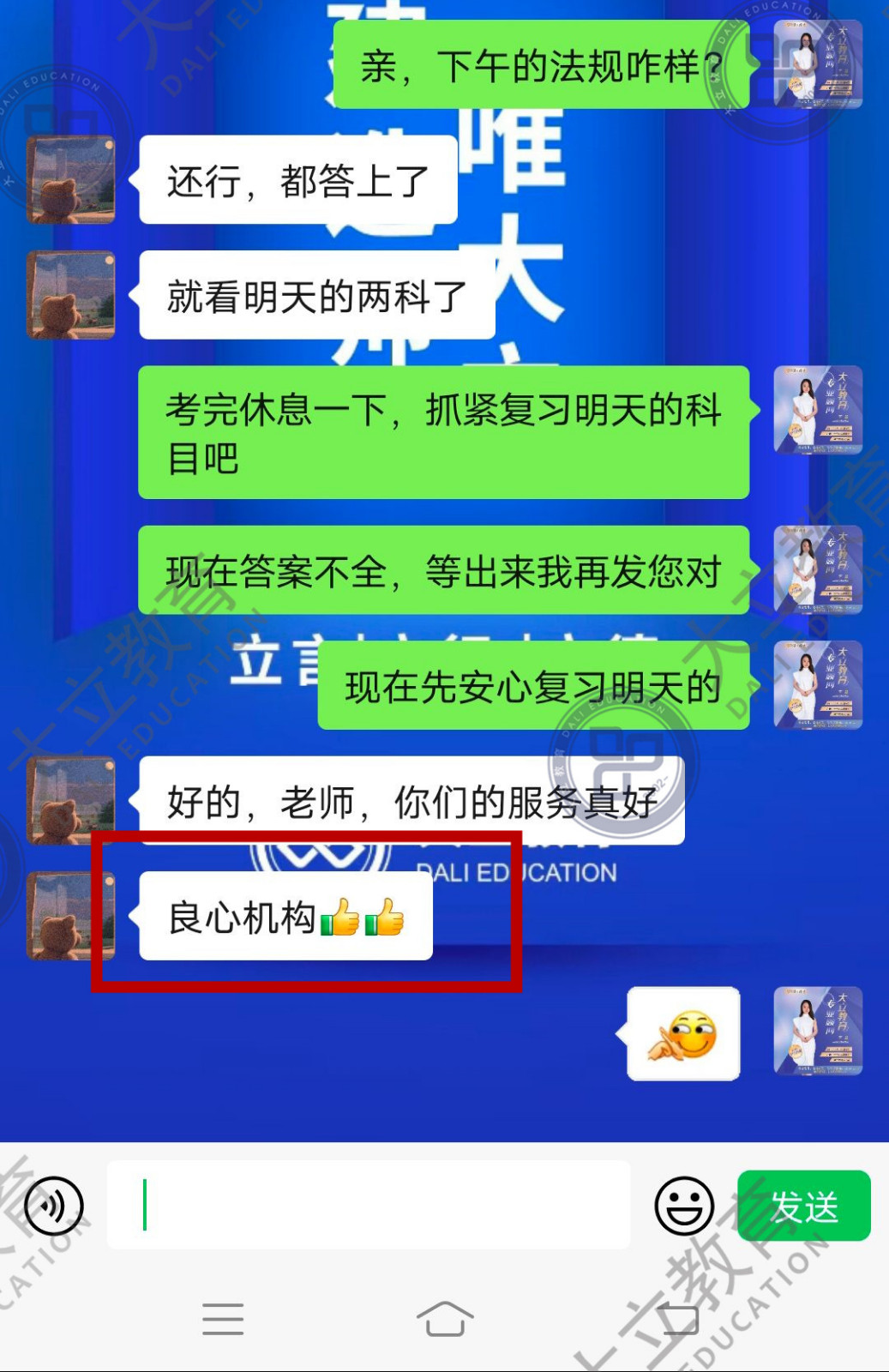
Task: Switch to voice message input
Action: pyautogui.click(x=53, y=1206)
